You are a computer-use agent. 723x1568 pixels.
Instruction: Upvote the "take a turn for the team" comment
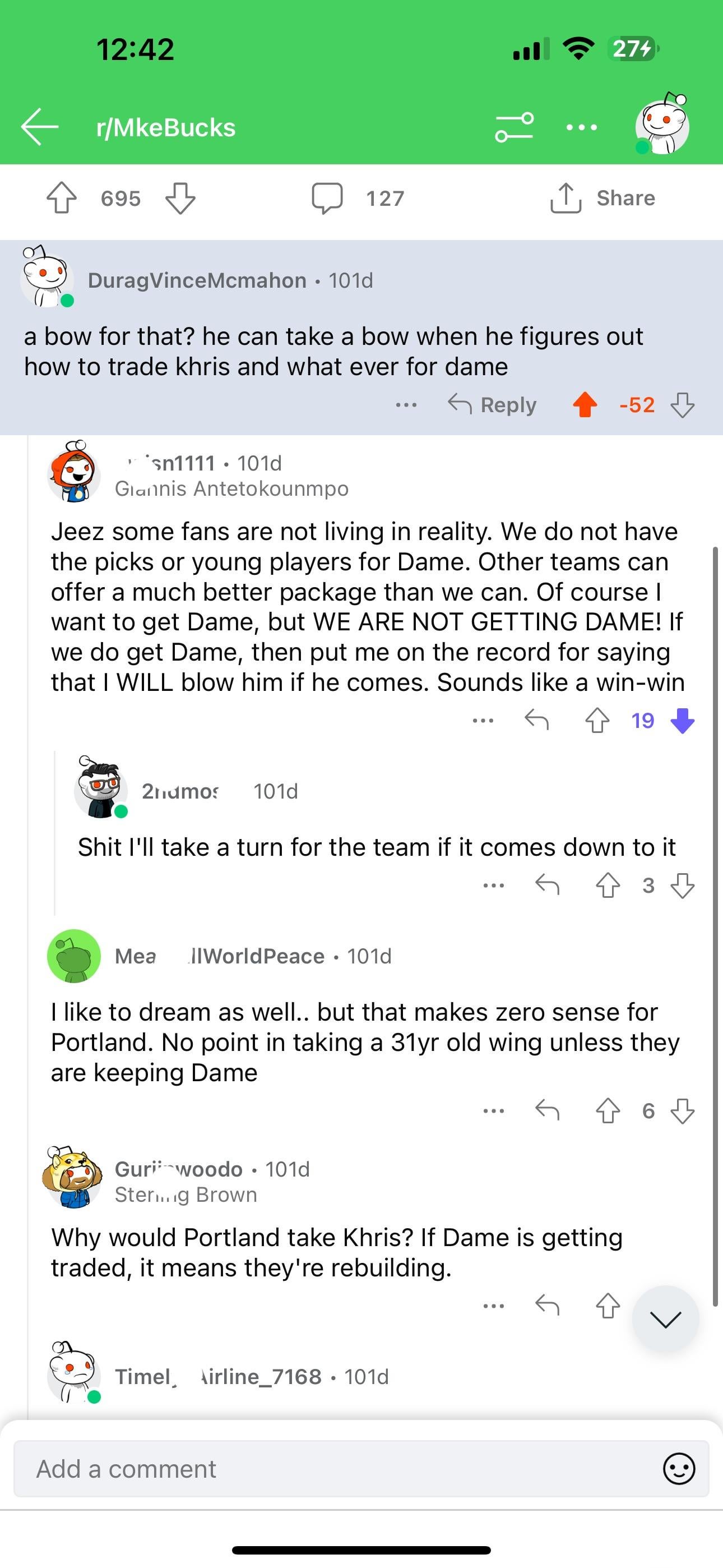pyautogui.click(x=608, y=886)
